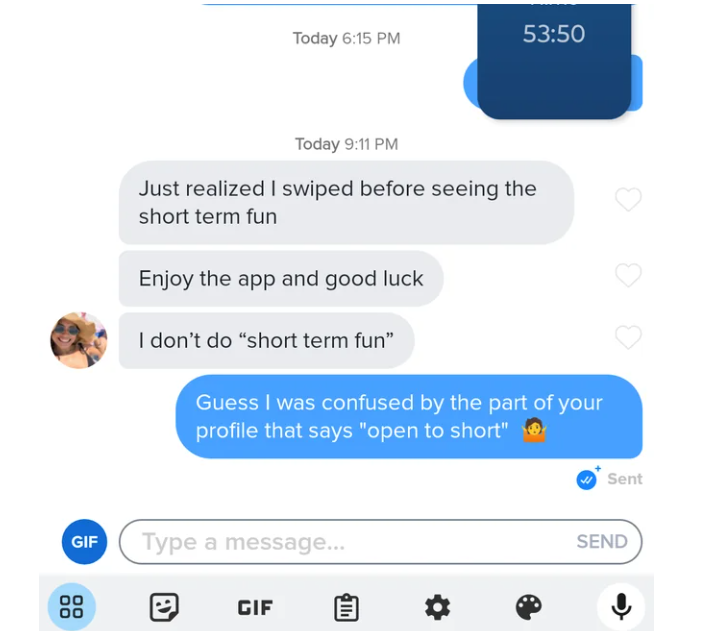Viewport: 703px width, 631px height.
Task: Tap the blue GIF button beside message box
Action: (x=85, y=542)
